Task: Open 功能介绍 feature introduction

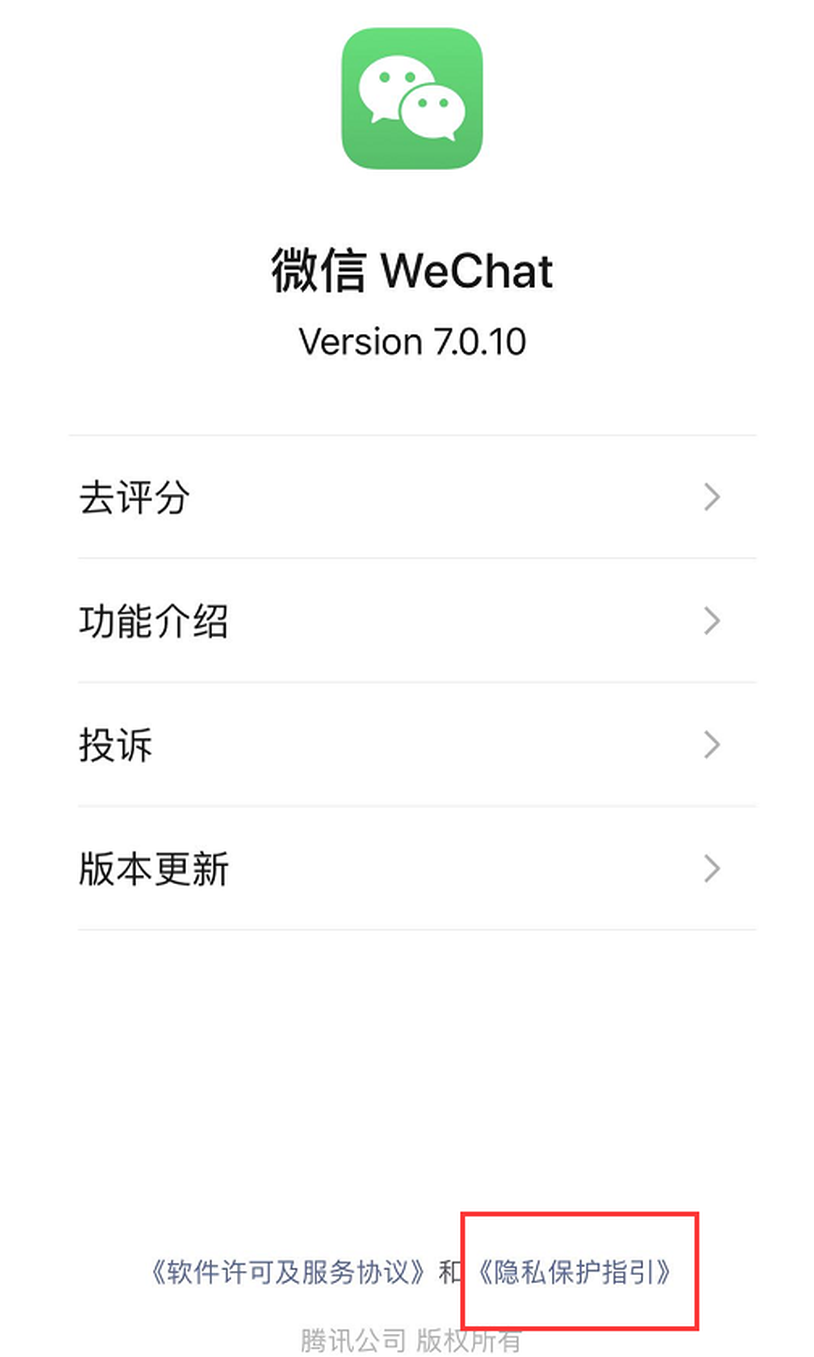Action: 413,621
